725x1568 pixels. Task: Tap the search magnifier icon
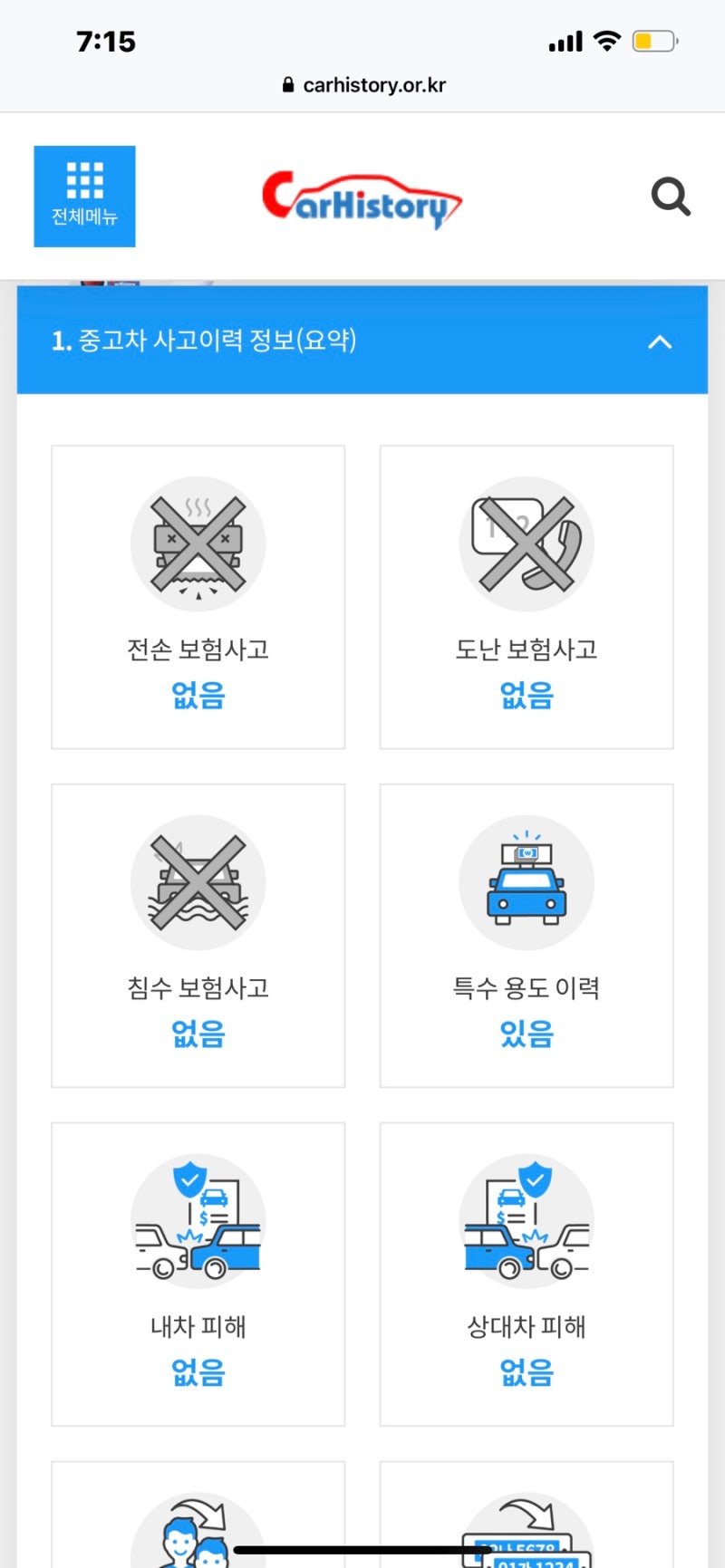671,197
